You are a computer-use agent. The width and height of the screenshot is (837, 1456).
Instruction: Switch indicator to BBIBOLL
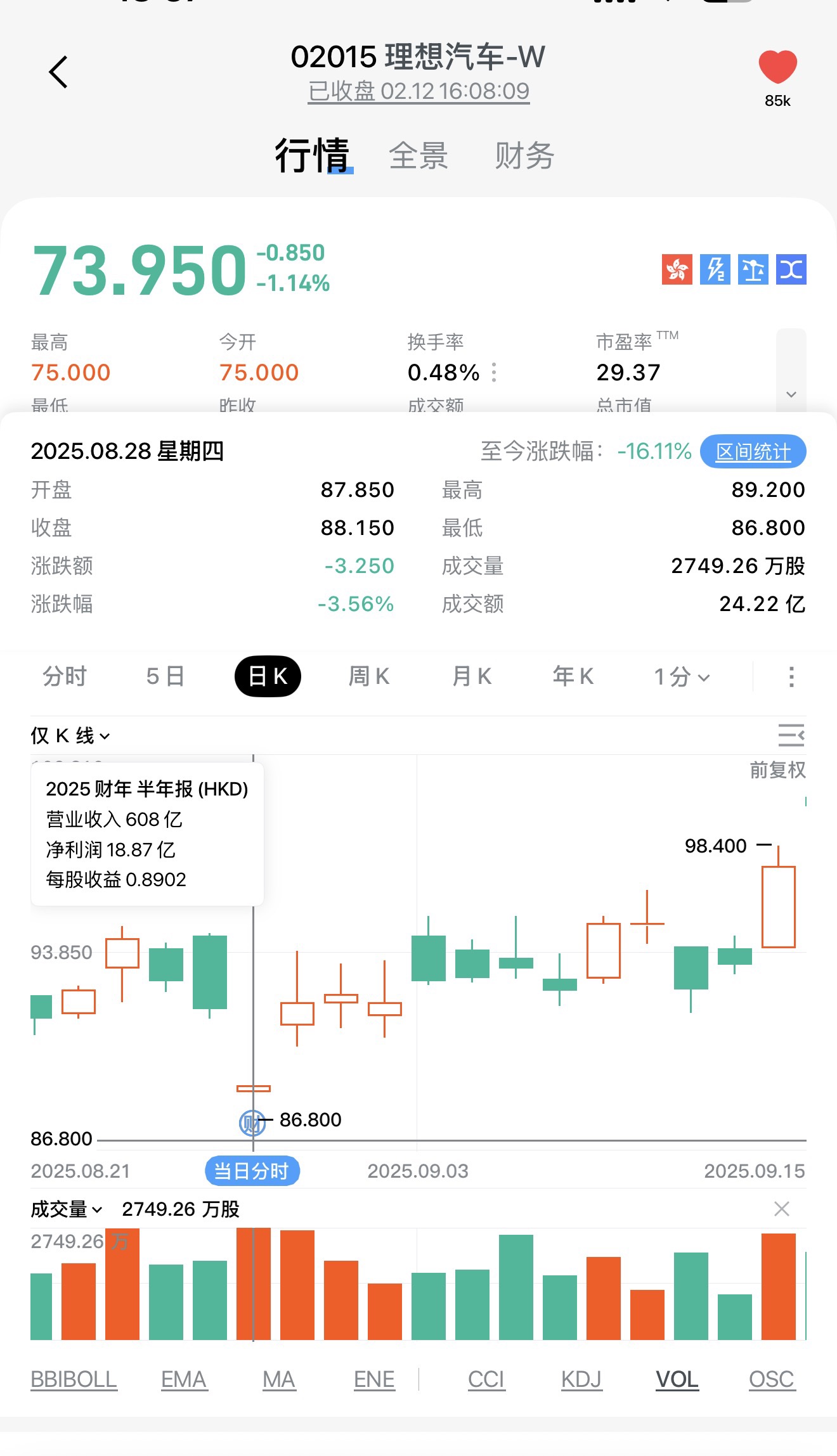(74, 1379)
